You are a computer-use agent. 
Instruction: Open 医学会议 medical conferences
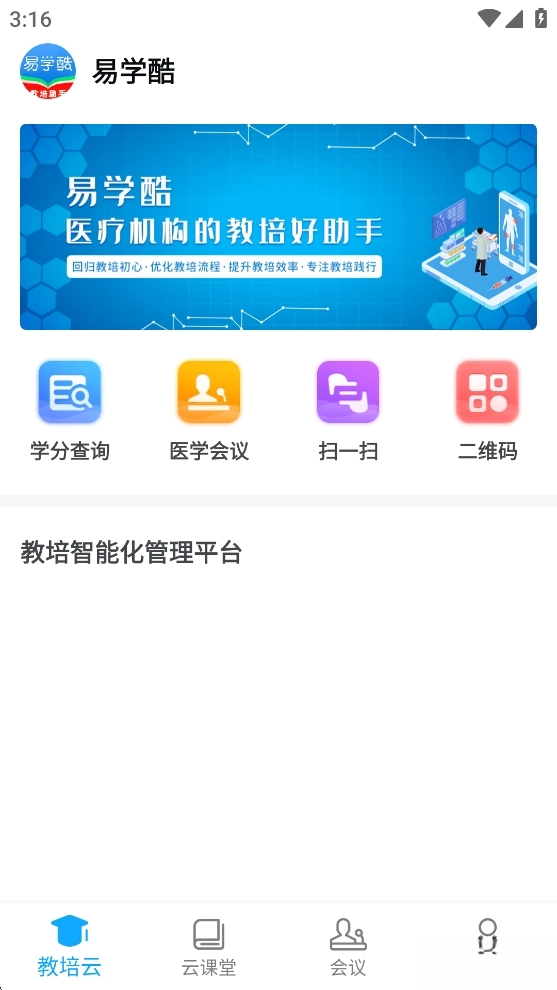(209, 410)
